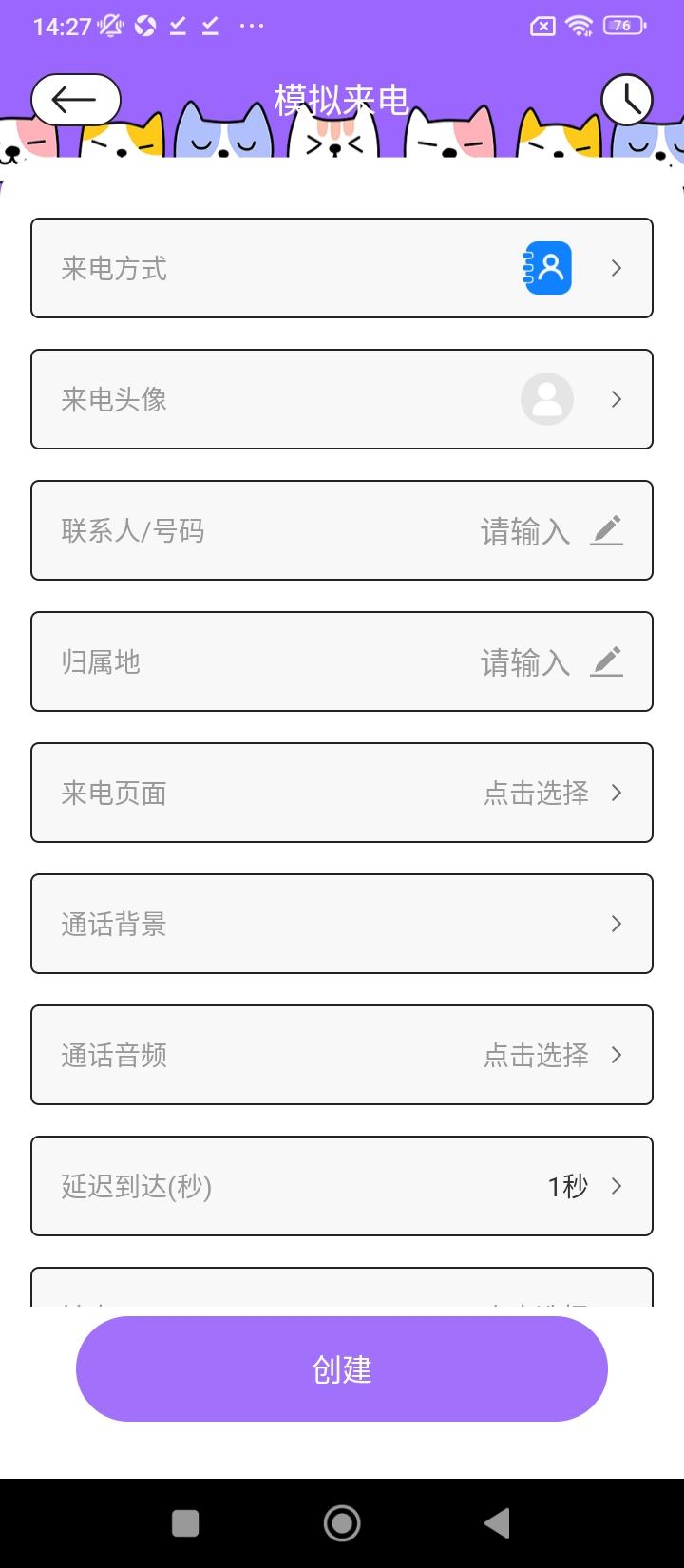Tap the blue contact book icon on 来电方式
Screen dimensions: 684x1568
click(546, 269)
